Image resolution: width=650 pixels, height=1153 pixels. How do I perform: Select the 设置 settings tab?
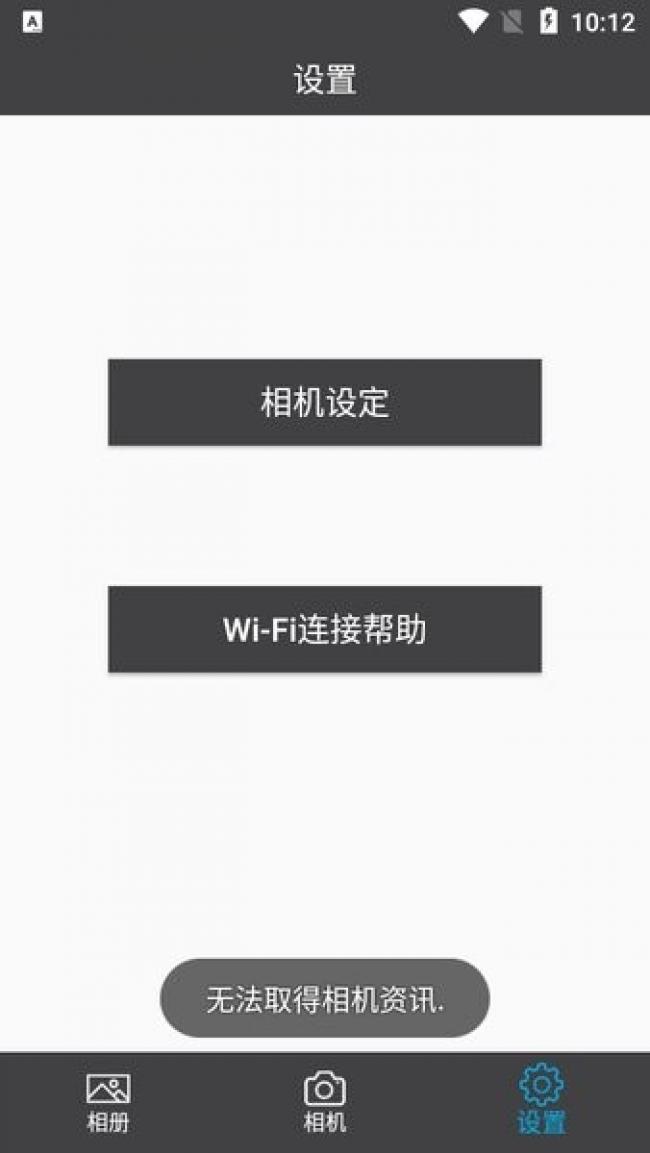click(541, 1102)
